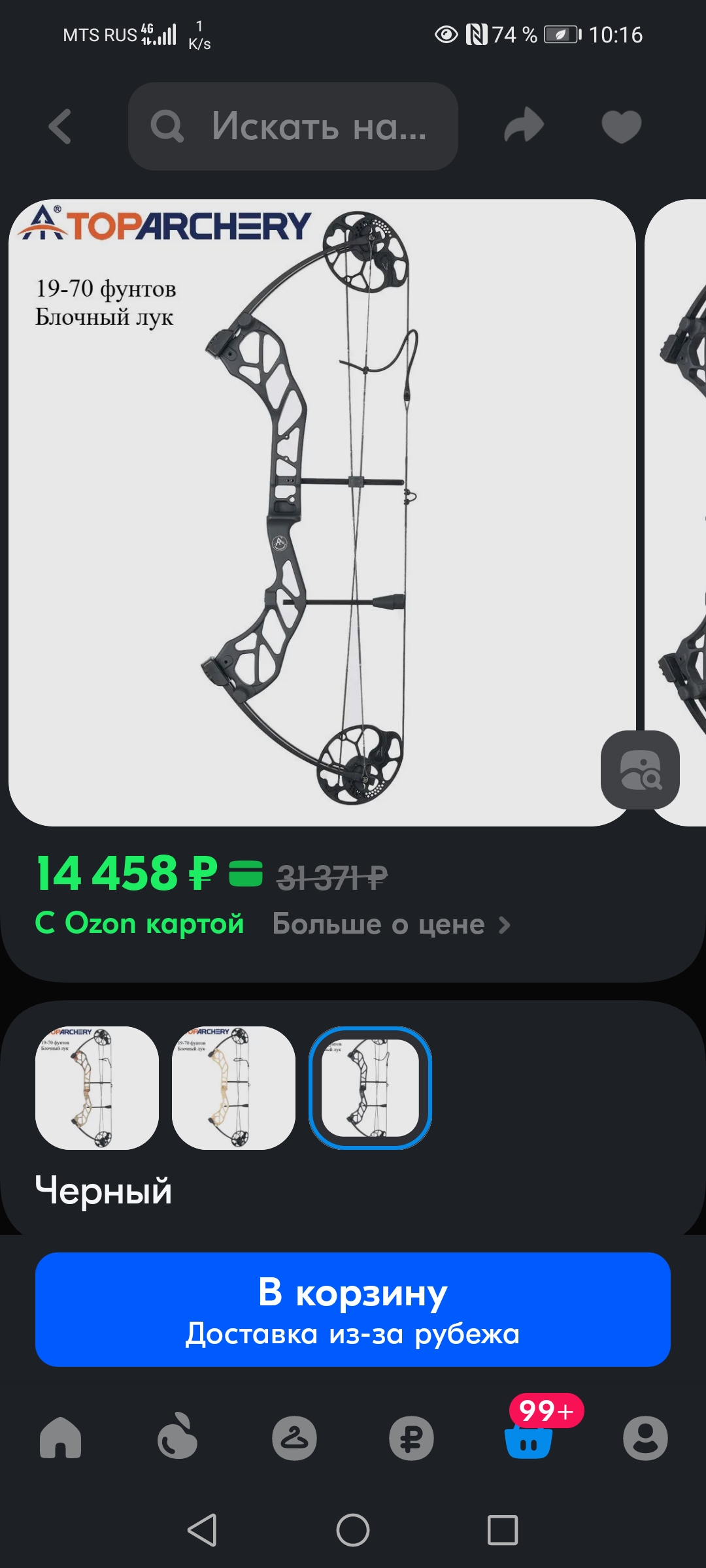The width and height of the screenshot is (706, 1568).
Task: Add the item with the 'В корзину' button
Action: (353, 1309)
